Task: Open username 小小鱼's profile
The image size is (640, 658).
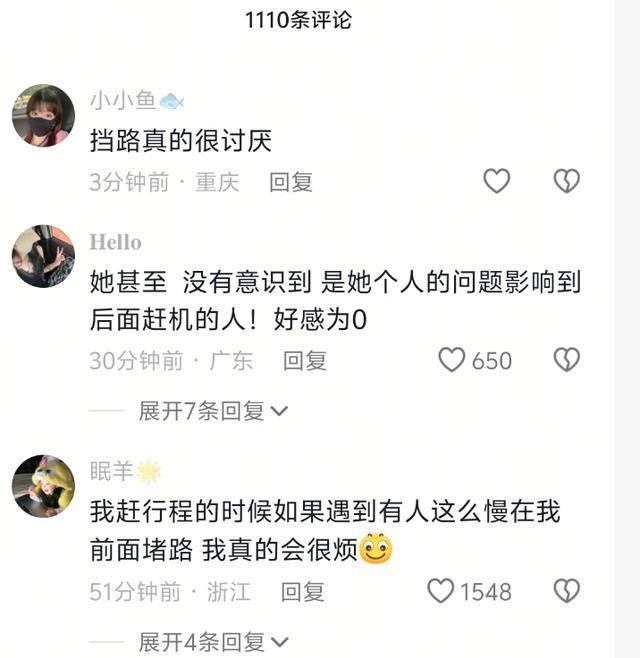Action: click(x=122, y=101)
